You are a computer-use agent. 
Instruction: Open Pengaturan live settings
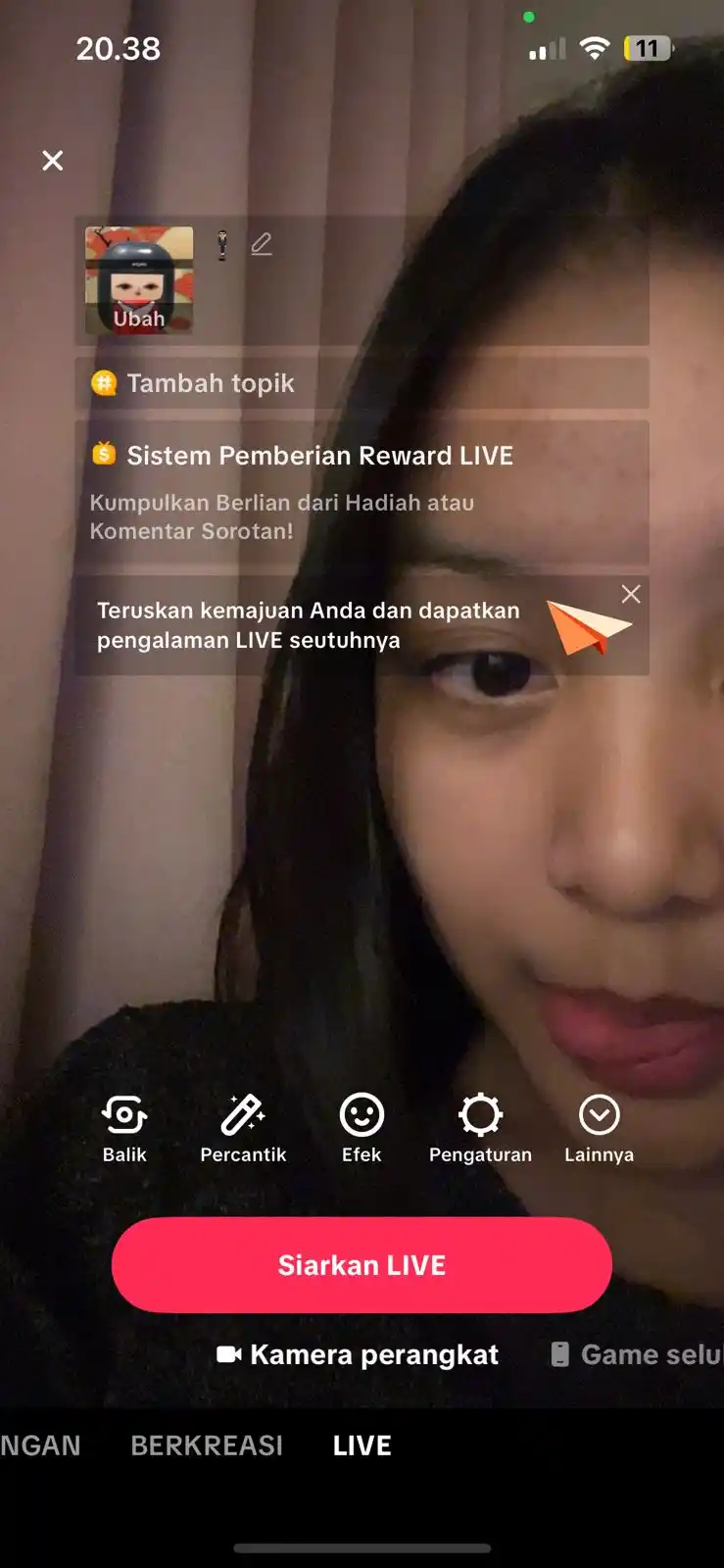(x=480, y=1128)
